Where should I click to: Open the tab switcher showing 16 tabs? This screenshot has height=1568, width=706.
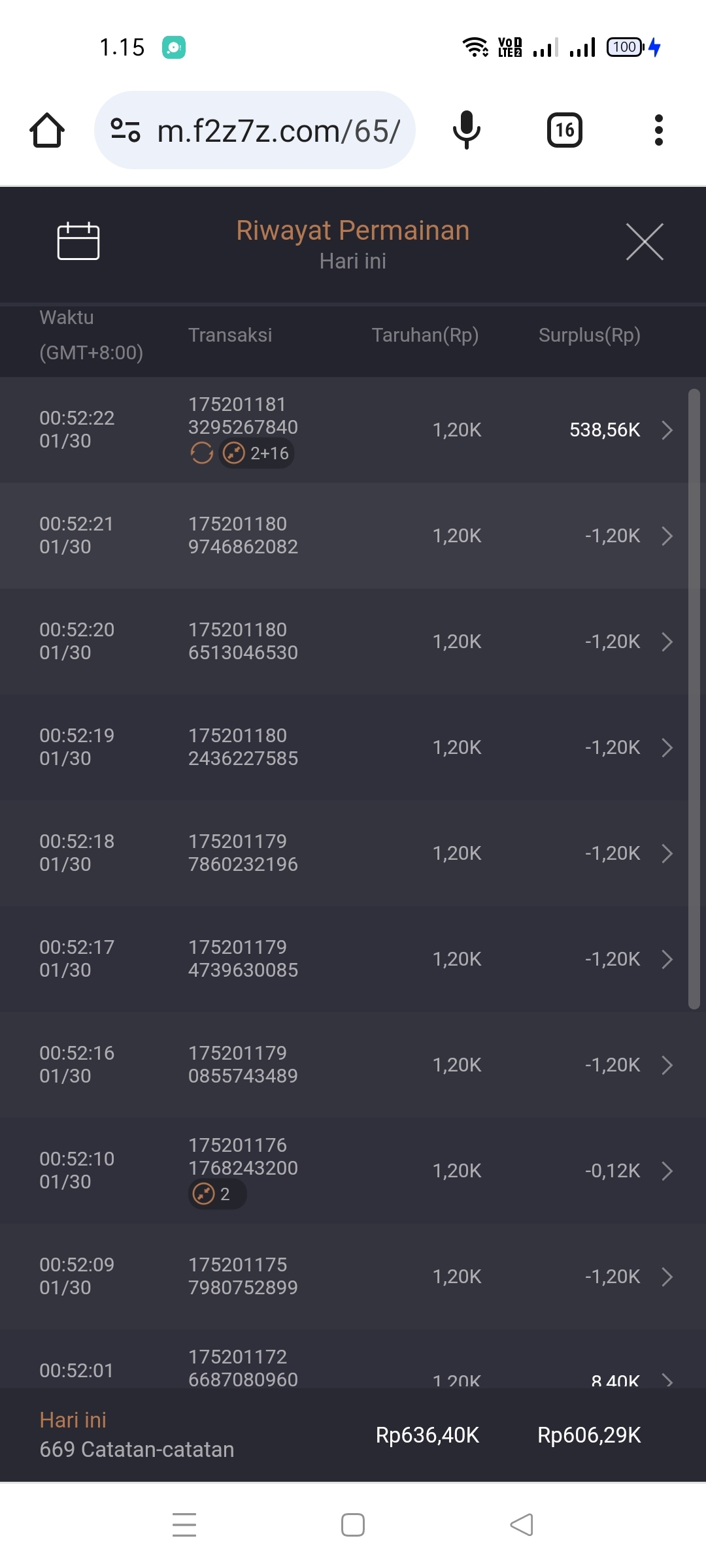coord(564,130)
